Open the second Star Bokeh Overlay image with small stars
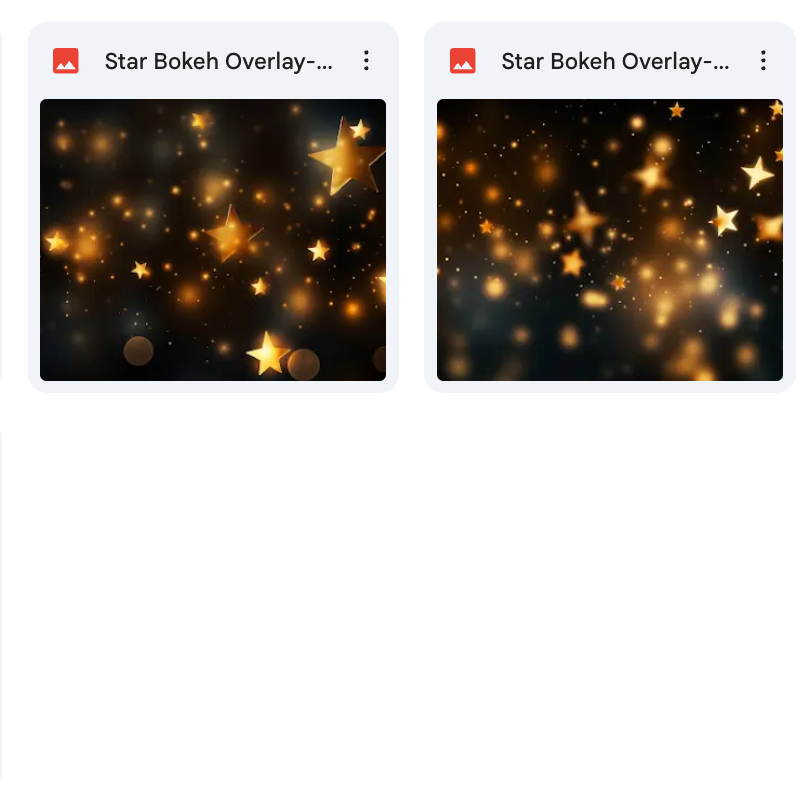 pos(610,240)
